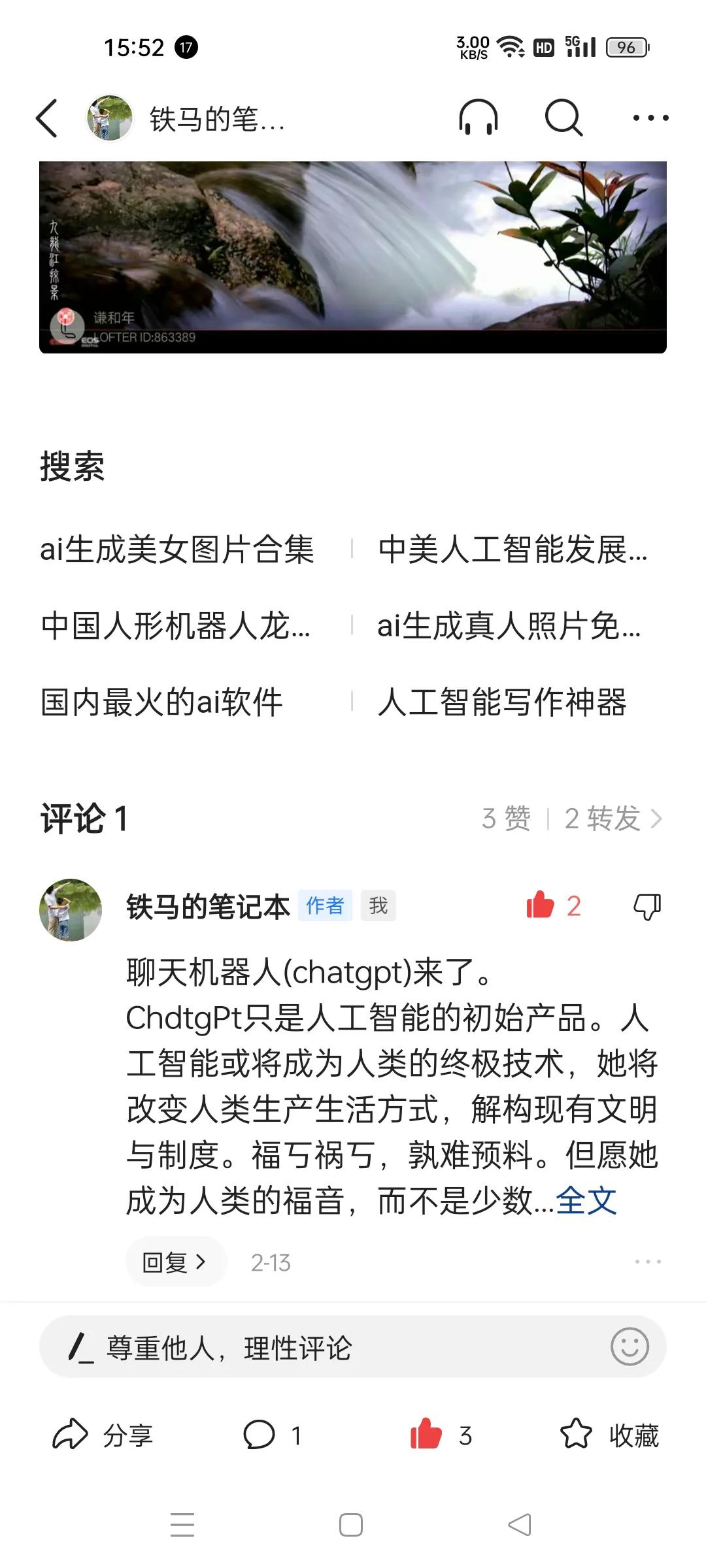Search for 国内最火的ai软件
The height and width of the screenshot is (1568, 706).
(x=161, y=702)
